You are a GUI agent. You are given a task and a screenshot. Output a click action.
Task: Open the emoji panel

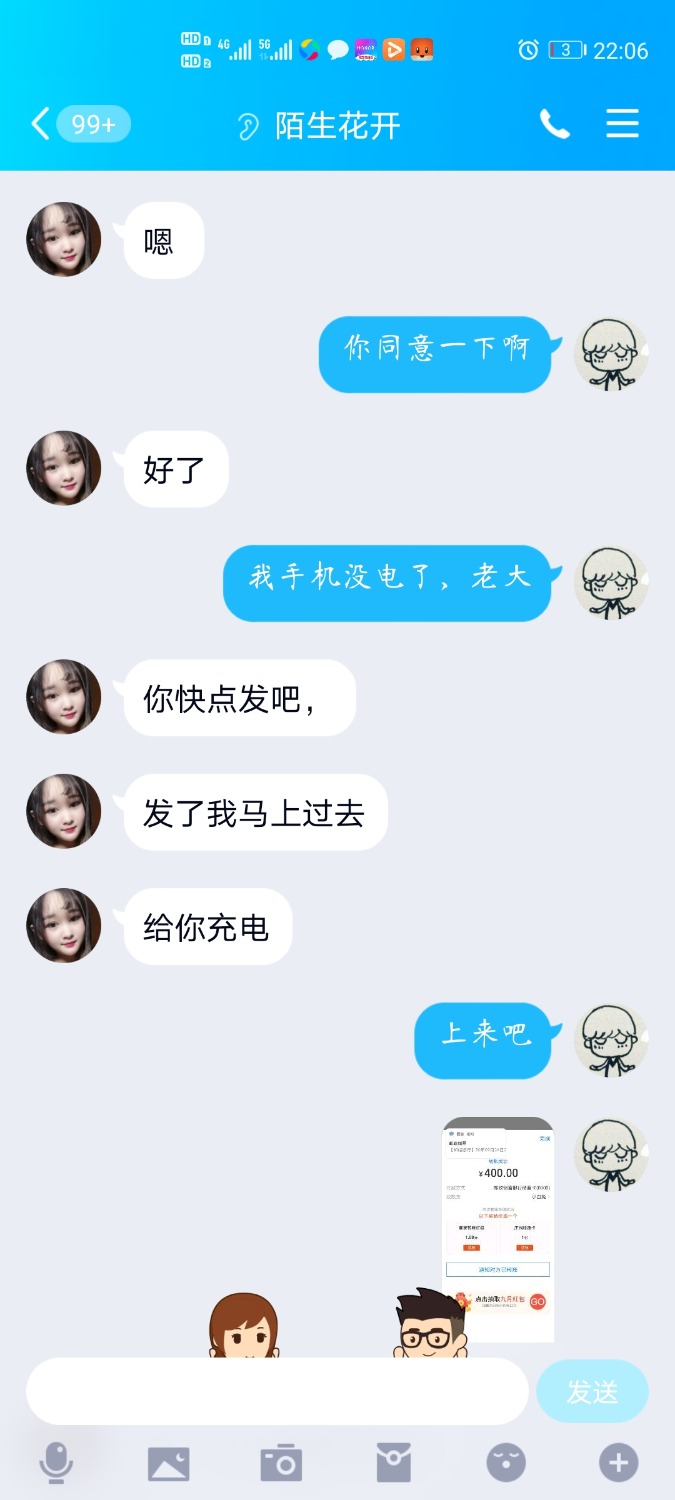tap(506, 1463)
